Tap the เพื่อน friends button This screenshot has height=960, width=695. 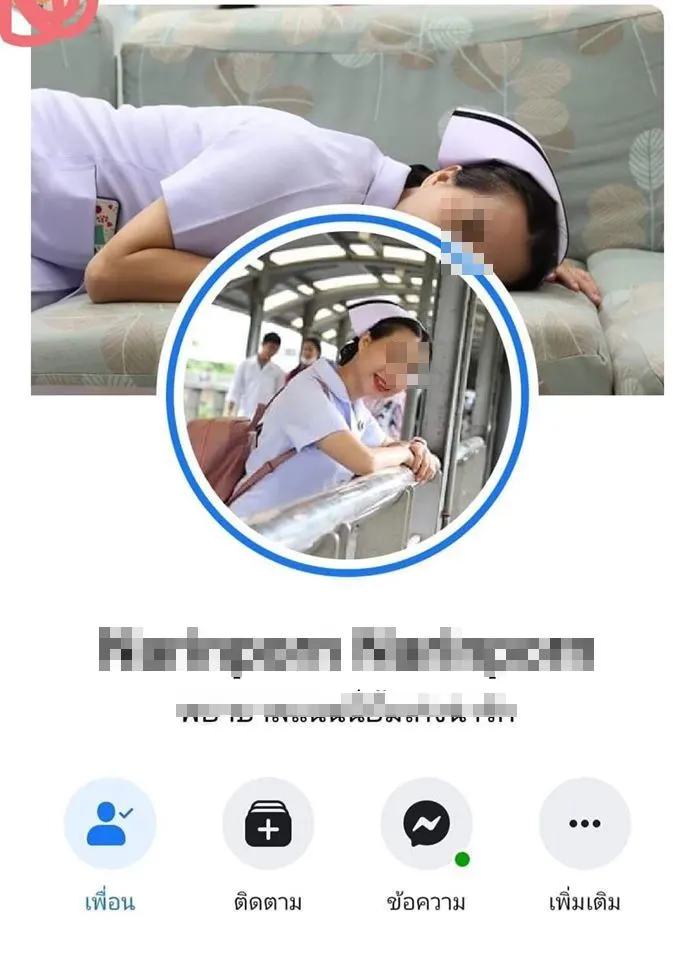coord(109,824)
